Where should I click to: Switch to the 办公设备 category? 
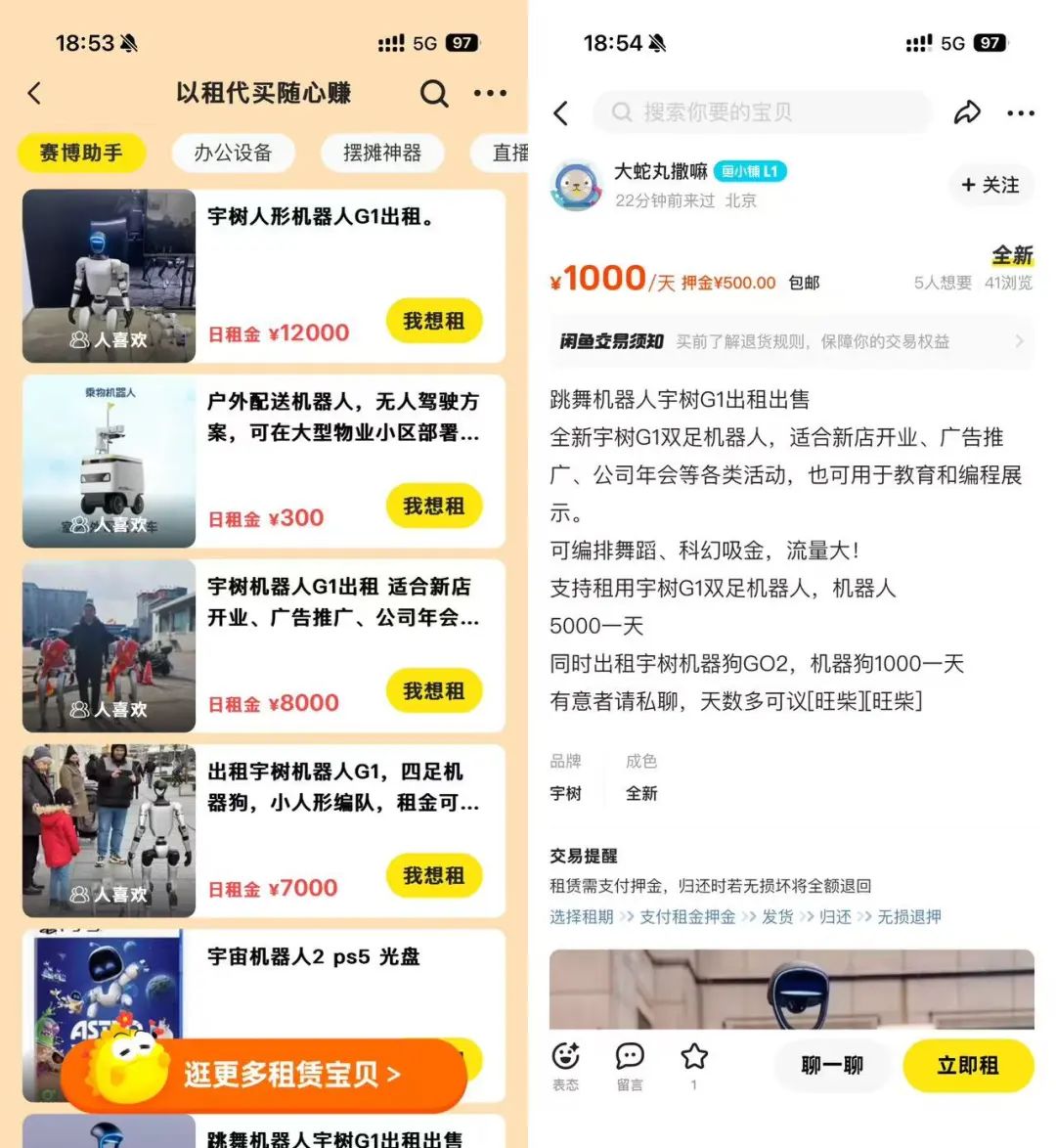(x=233, y=153)
